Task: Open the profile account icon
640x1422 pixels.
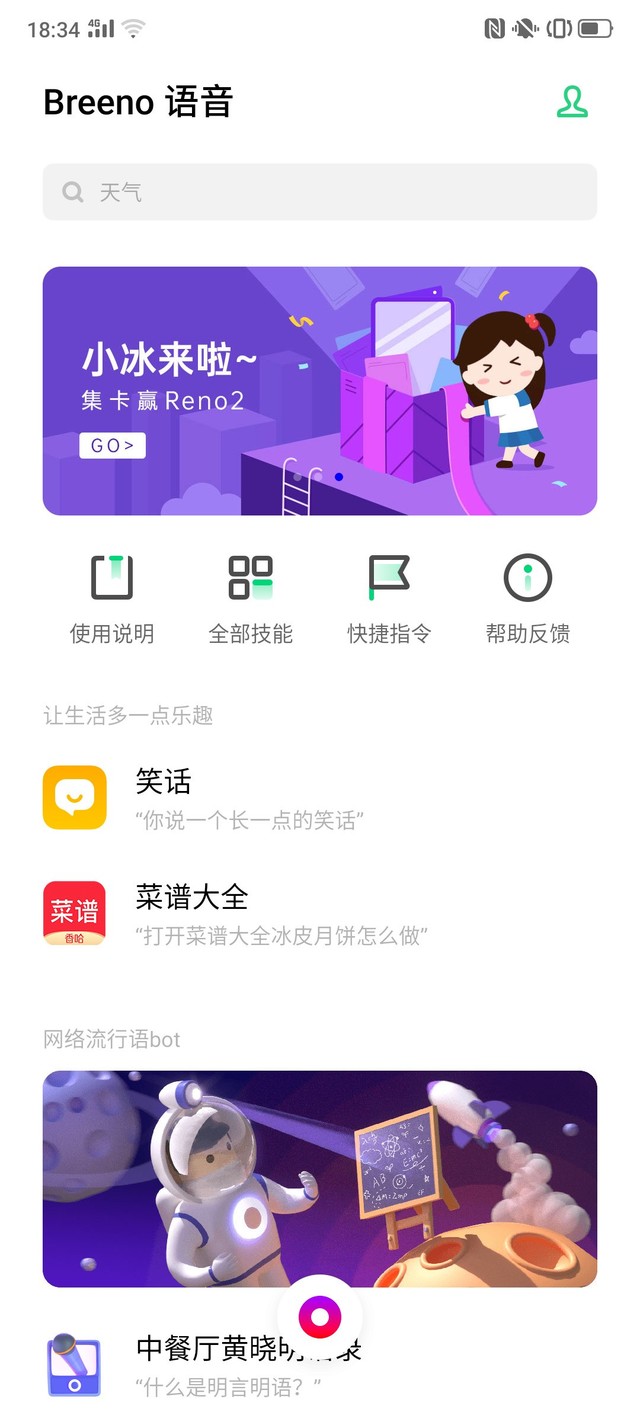Action: (x=572, y=102)
